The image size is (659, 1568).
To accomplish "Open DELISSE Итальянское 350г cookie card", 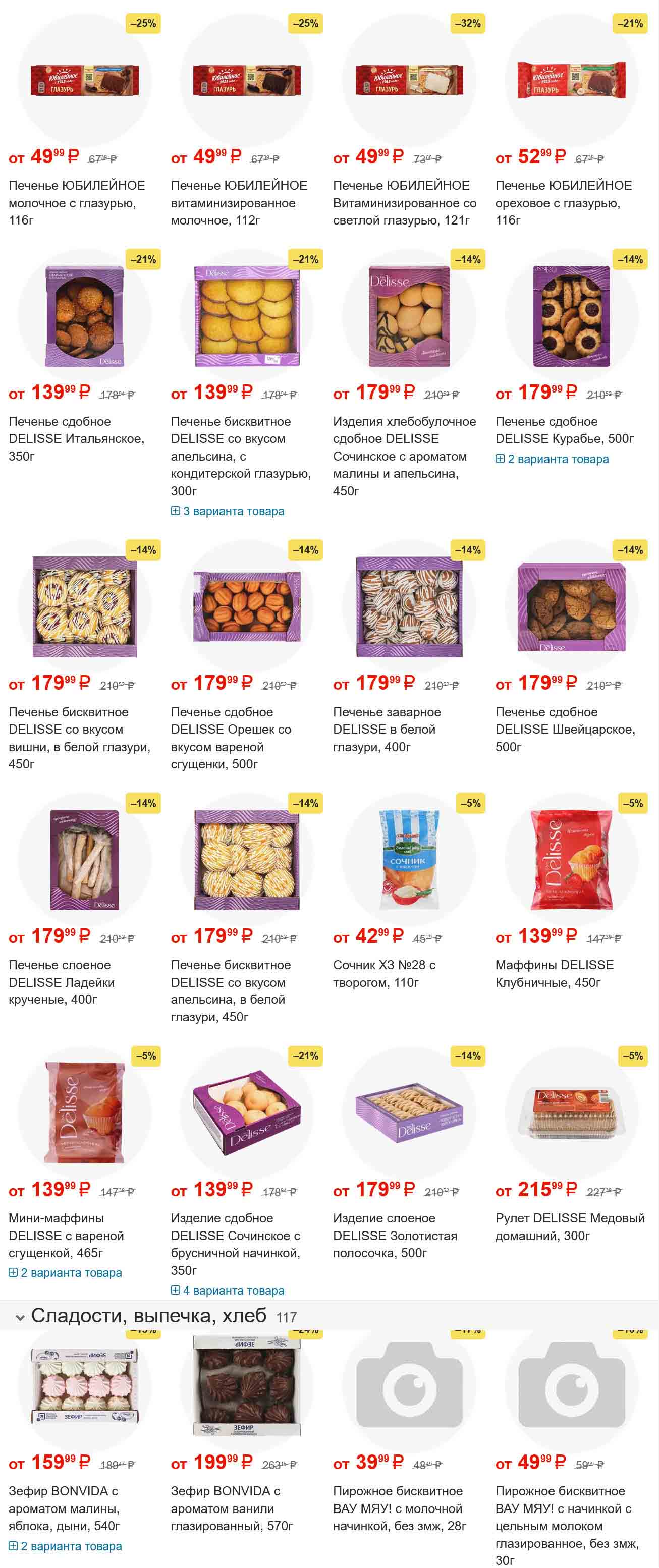I will pos(76,437).
